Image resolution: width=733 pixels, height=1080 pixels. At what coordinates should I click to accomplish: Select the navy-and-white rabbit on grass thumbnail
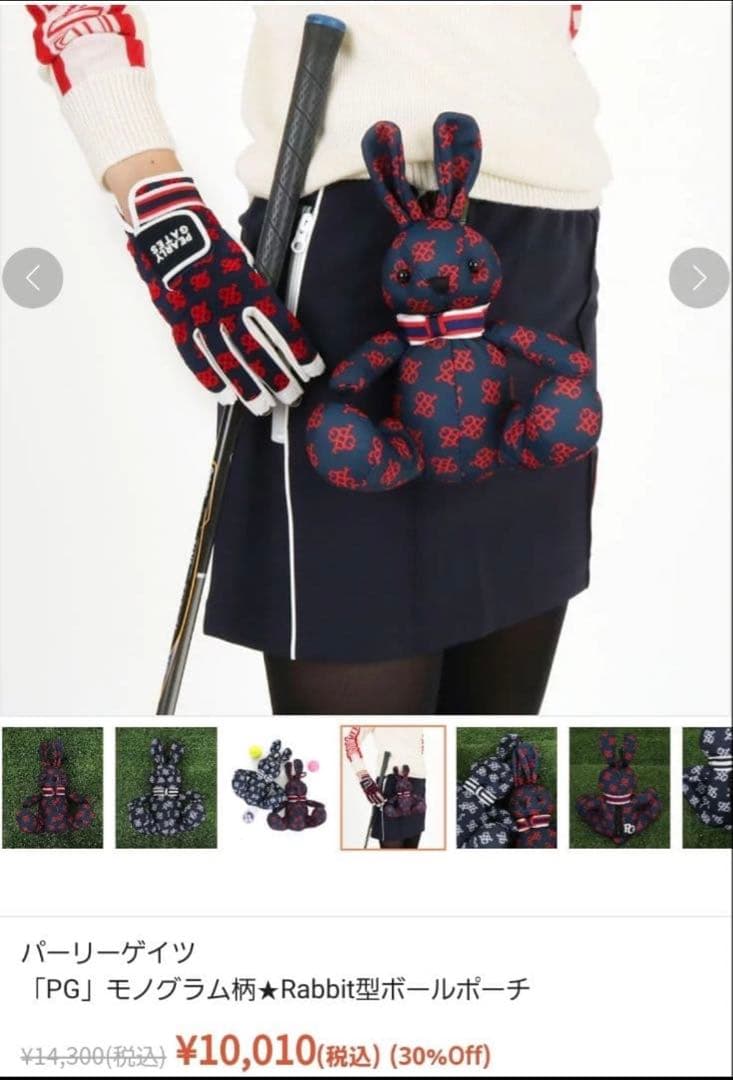166,788
